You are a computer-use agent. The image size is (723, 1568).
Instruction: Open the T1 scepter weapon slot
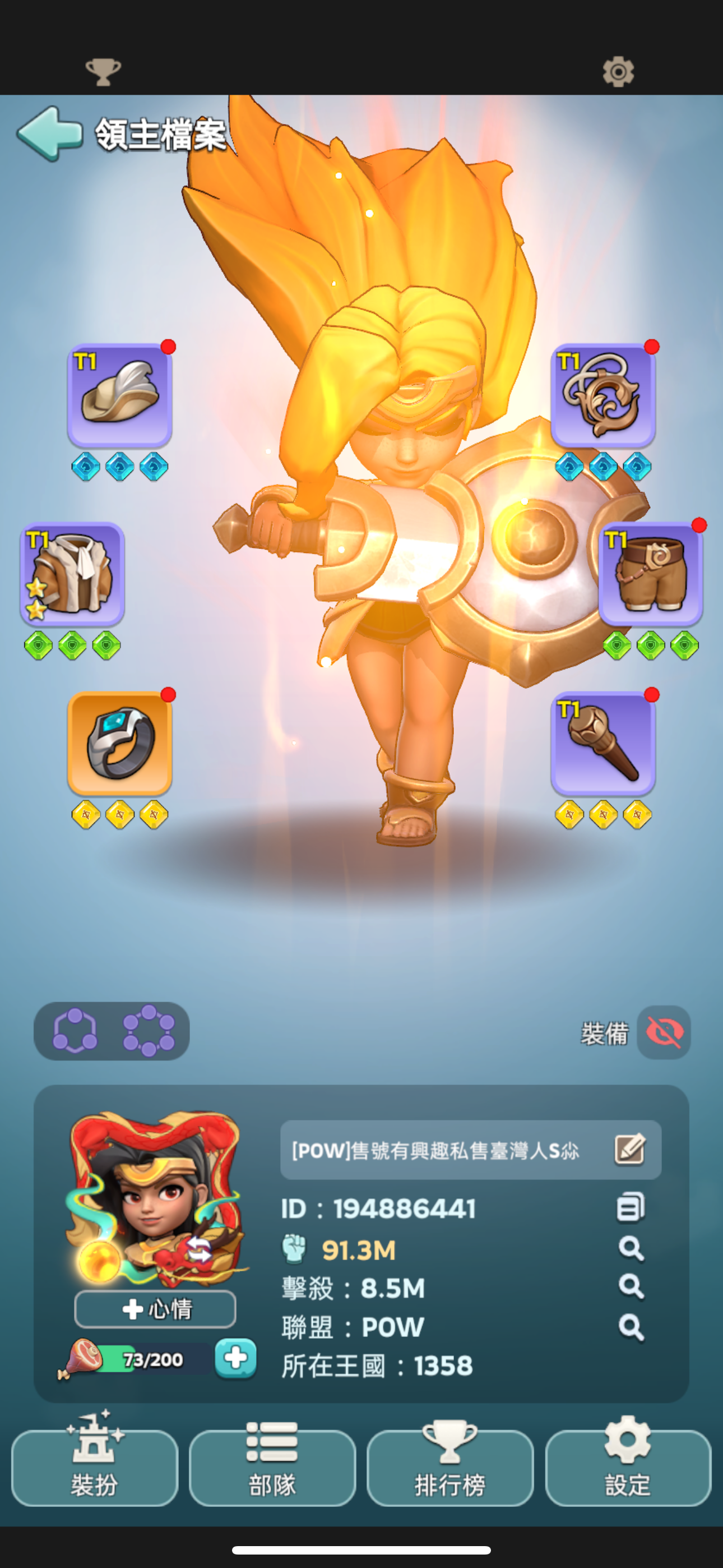pos(602,743)
